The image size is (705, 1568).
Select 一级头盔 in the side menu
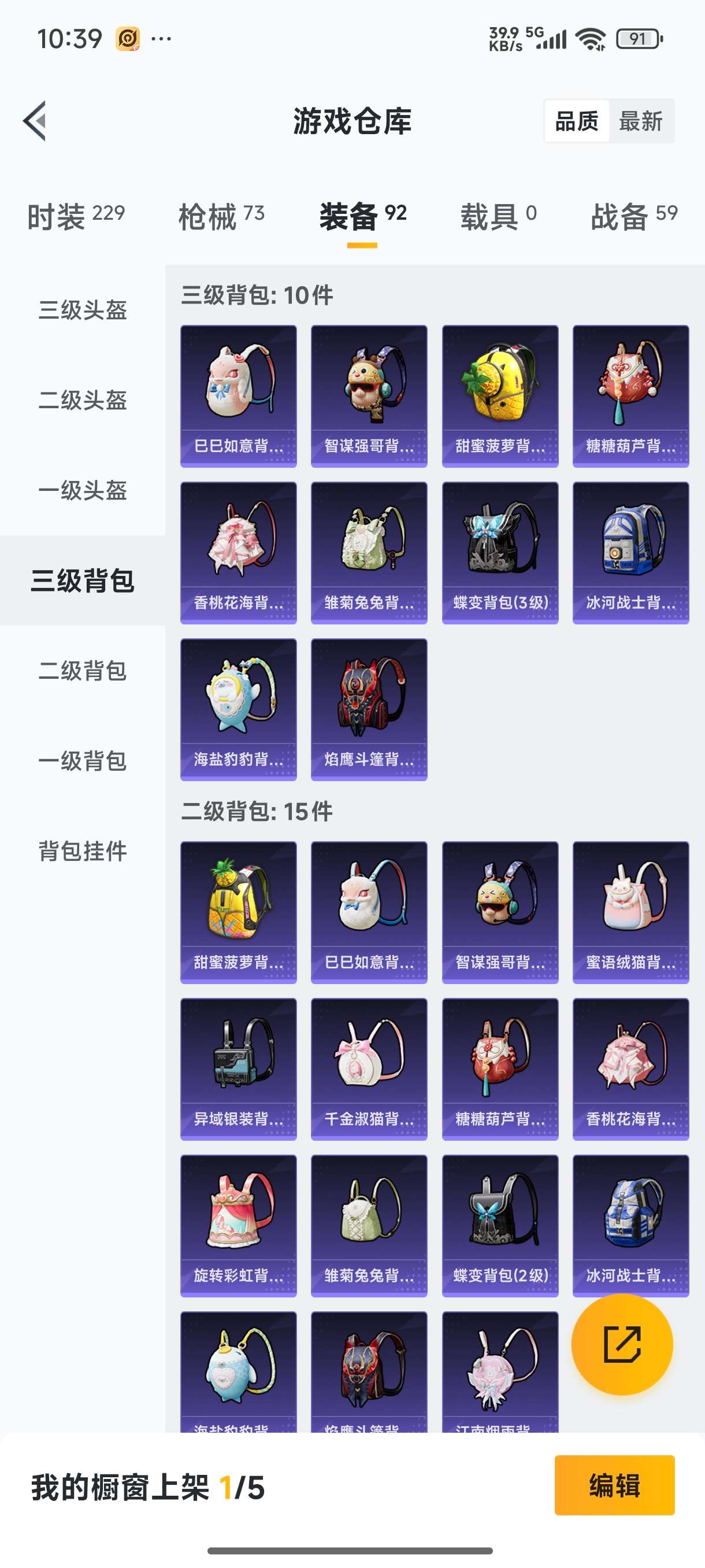[x=83, y=490]
